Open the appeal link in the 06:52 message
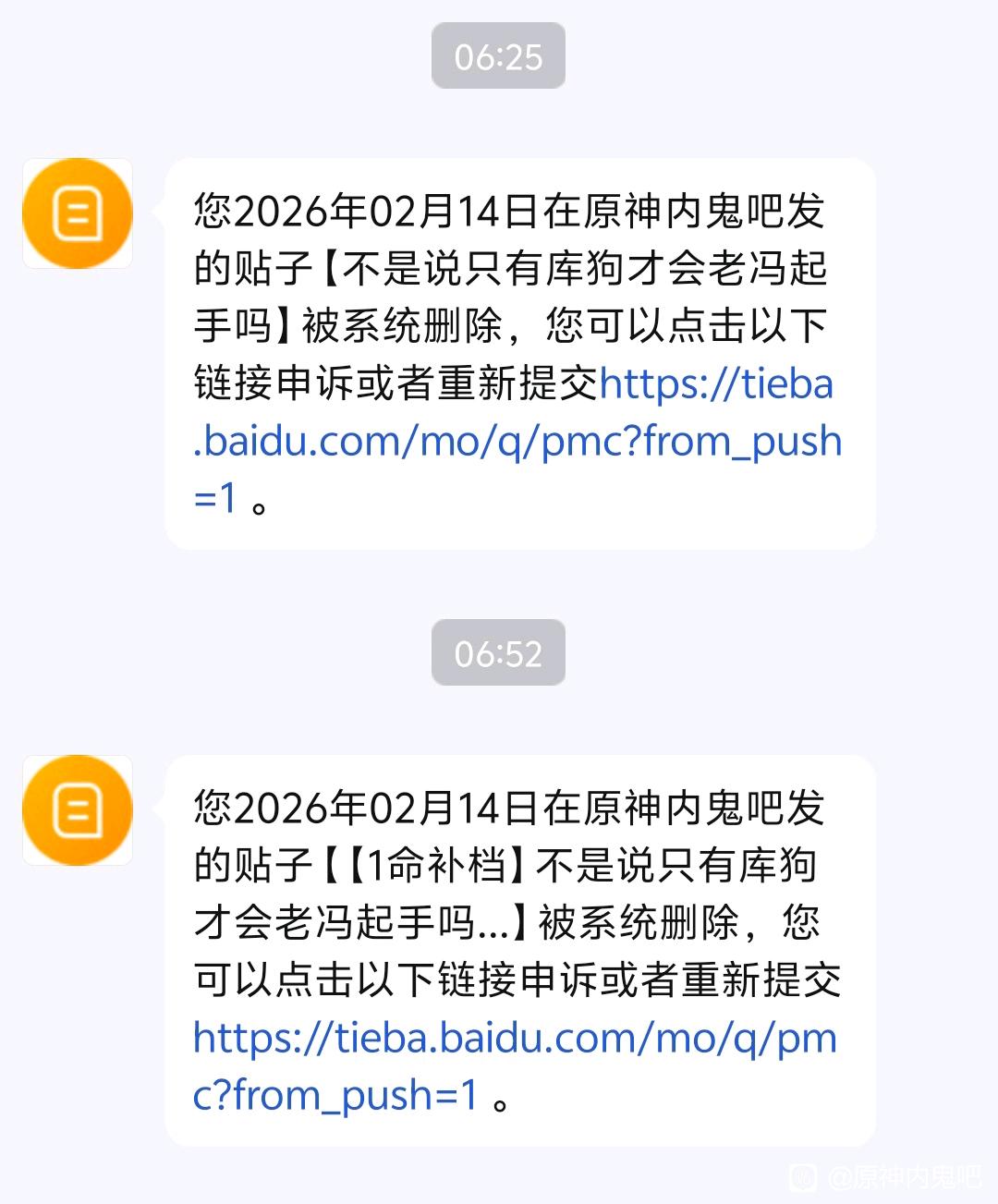The height and width of the screenshot is (1204, 998). coord(515,1038)
